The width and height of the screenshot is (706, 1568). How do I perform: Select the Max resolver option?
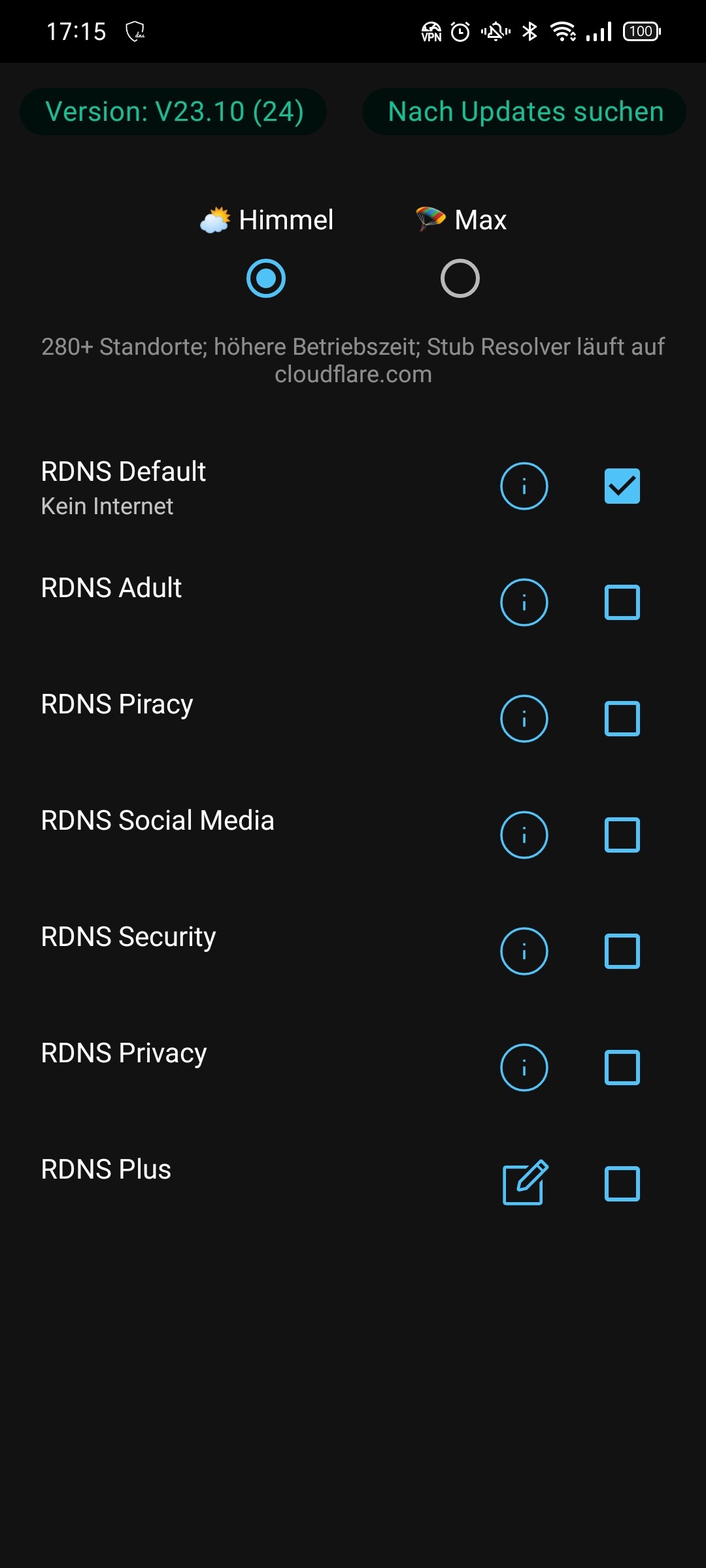[x=460, y=278]
